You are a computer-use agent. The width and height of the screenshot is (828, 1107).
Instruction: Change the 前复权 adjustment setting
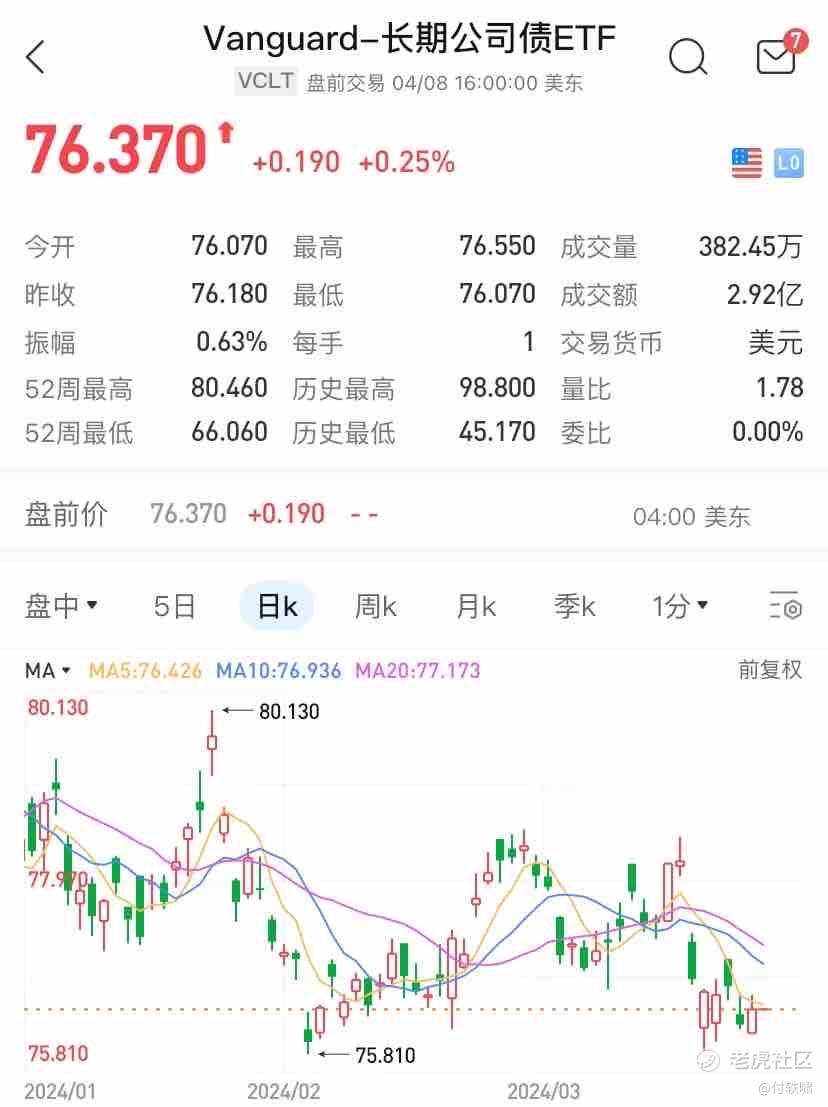[x=770, y=670]
